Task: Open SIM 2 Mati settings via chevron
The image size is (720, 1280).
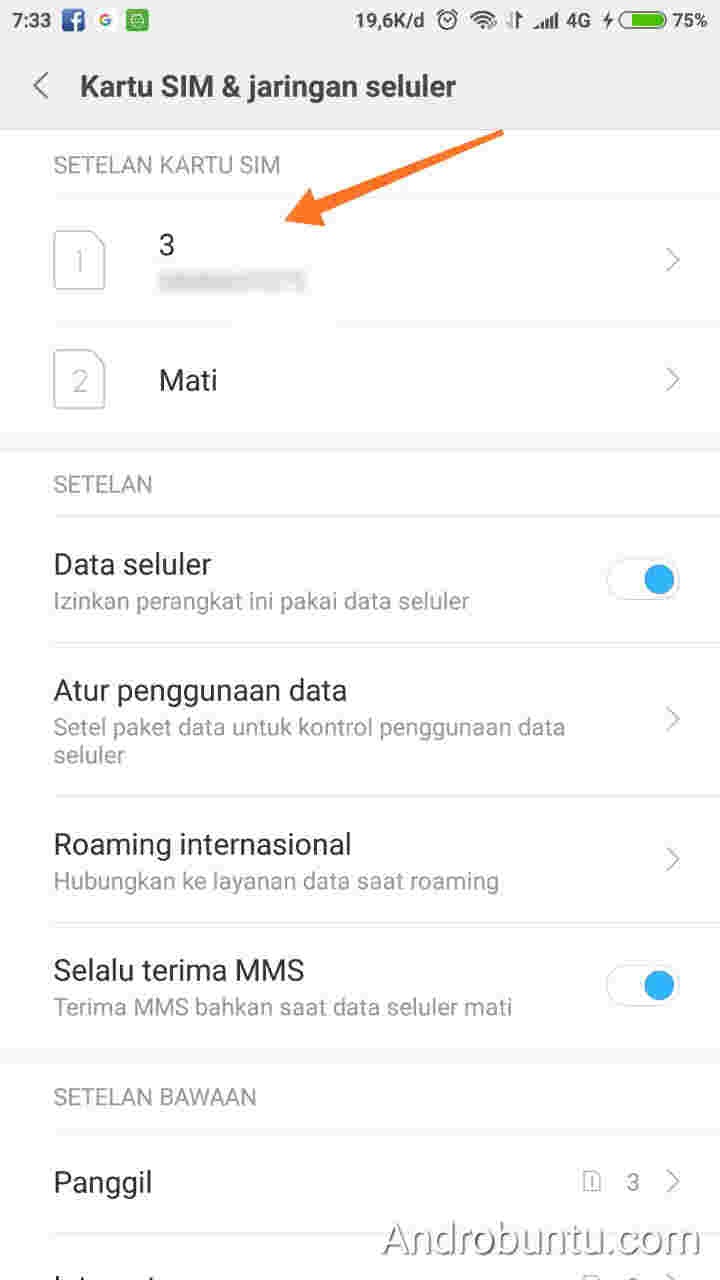Action: [671, 380]
